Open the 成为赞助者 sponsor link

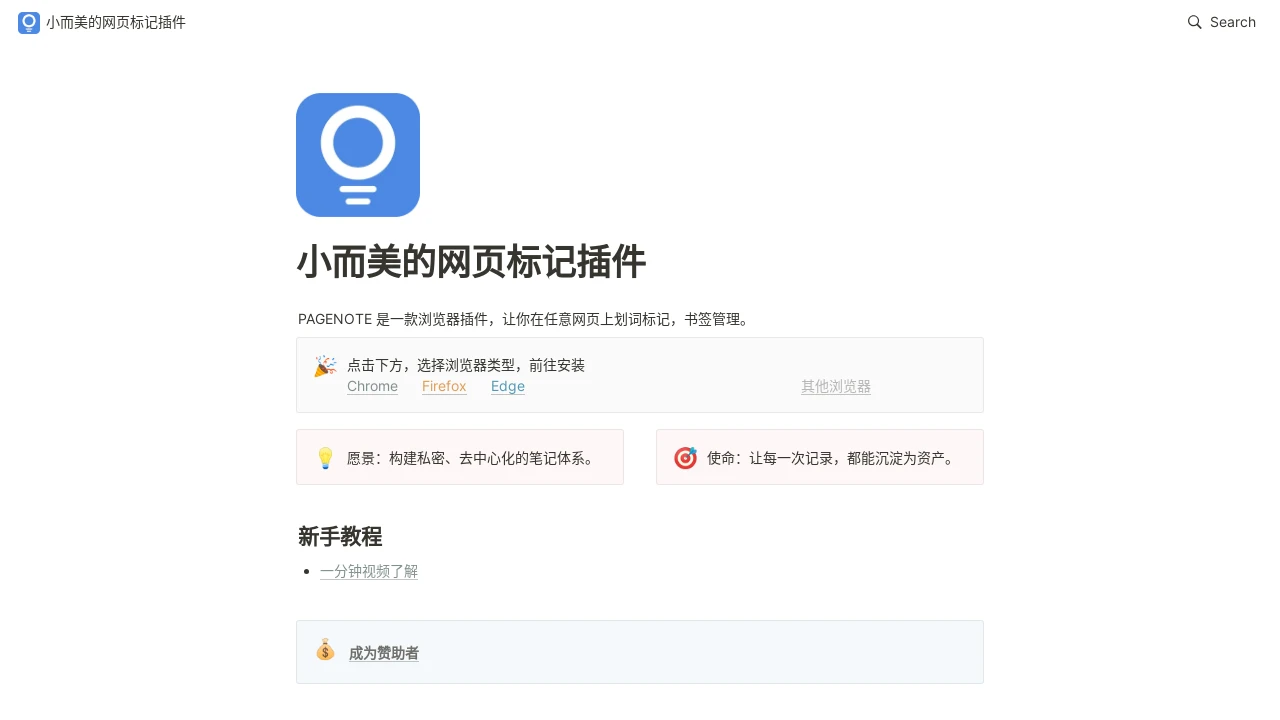[x=384, y=654]
